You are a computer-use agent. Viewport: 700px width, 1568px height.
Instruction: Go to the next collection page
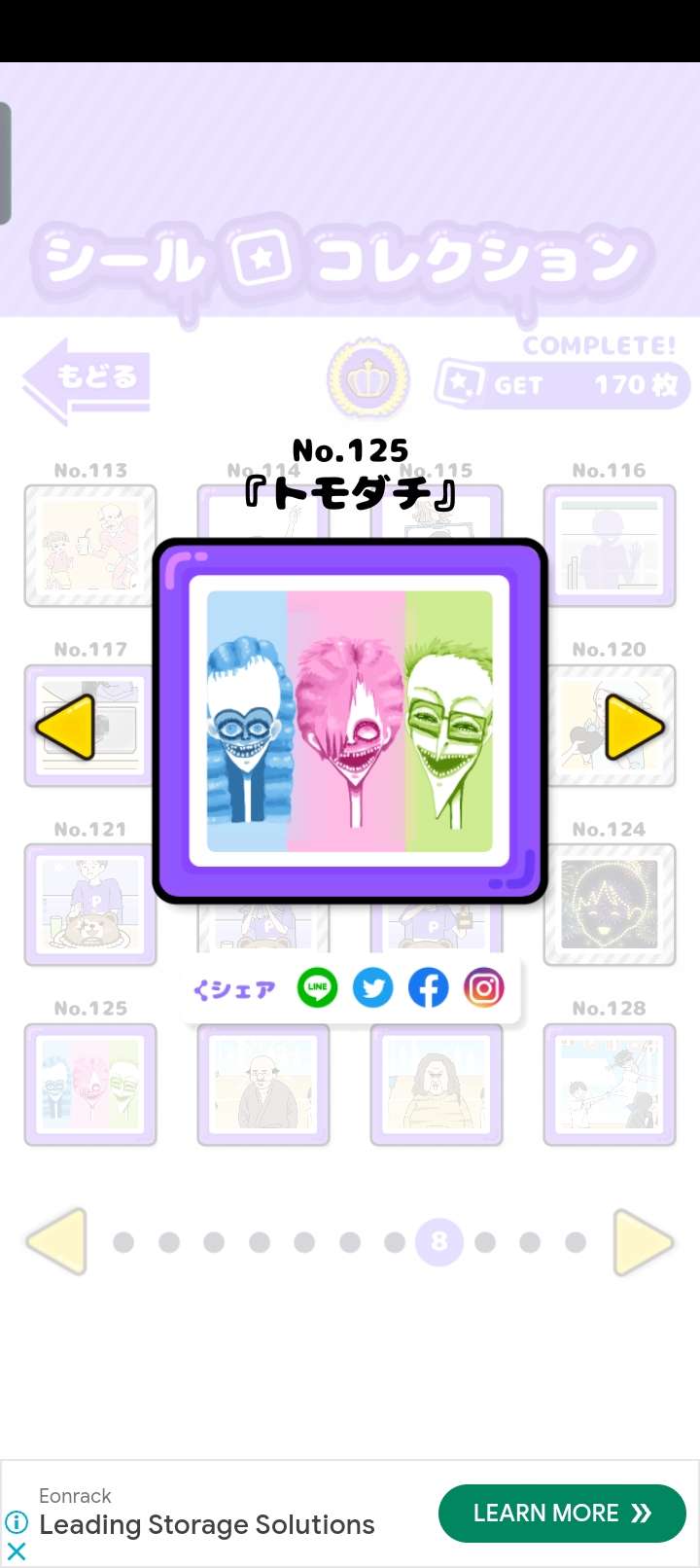click(x=643, y=1242)
